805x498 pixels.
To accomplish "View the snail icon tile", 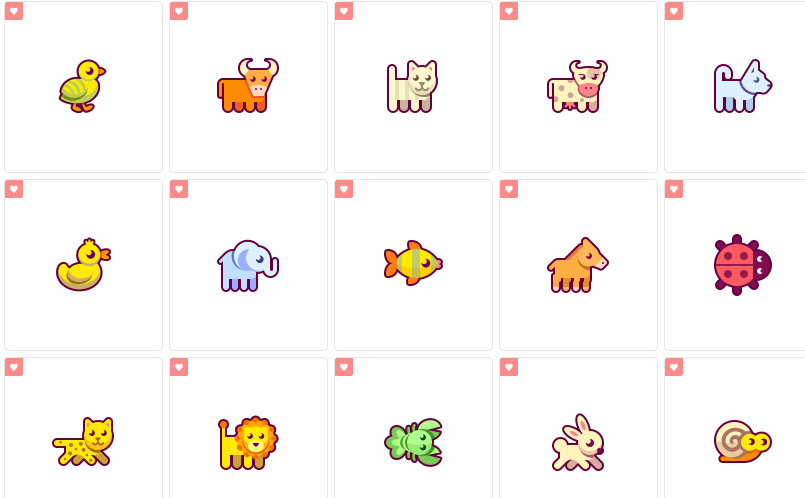I will pyautogui.click(x=741, y=441).
